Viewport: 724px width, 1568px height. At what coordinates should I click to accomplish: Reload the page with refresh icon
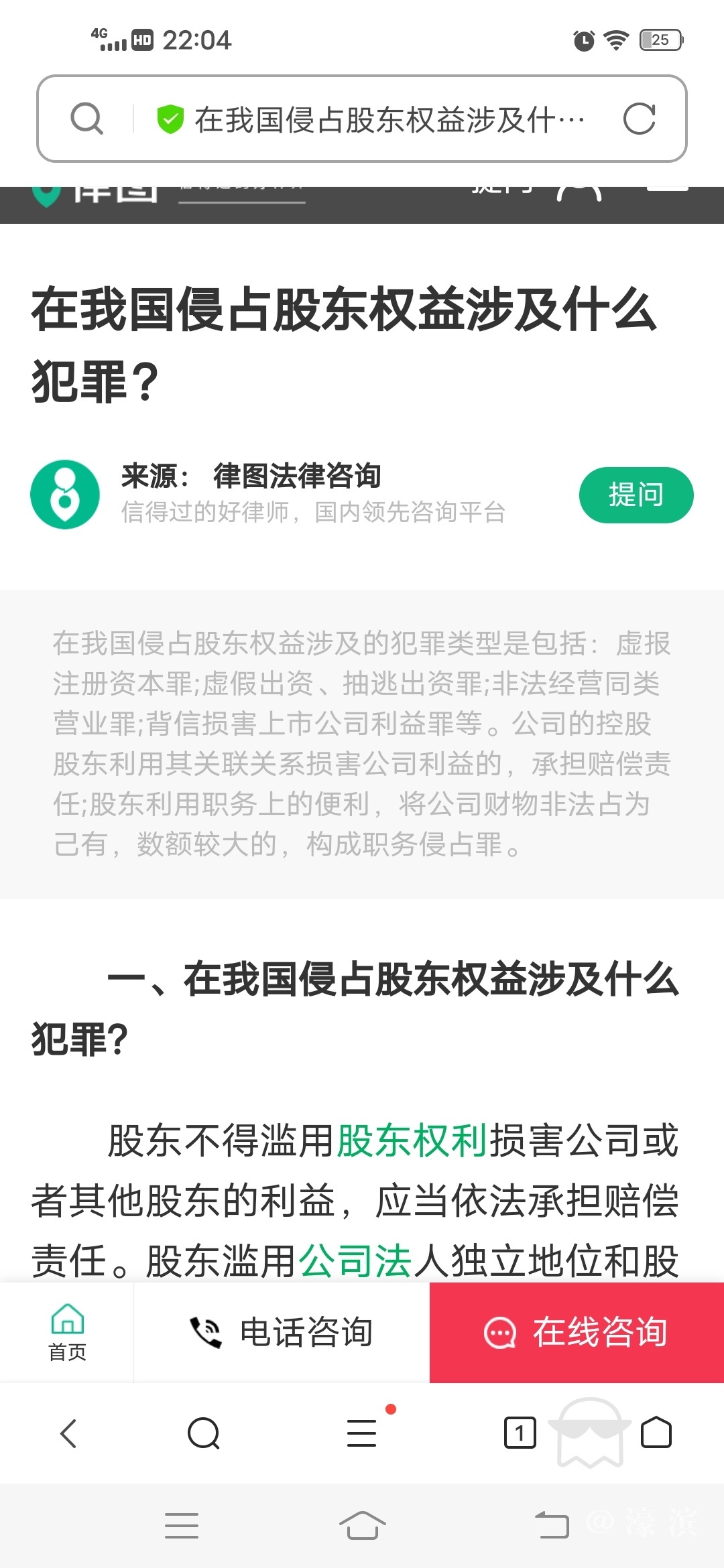(639, 119)
